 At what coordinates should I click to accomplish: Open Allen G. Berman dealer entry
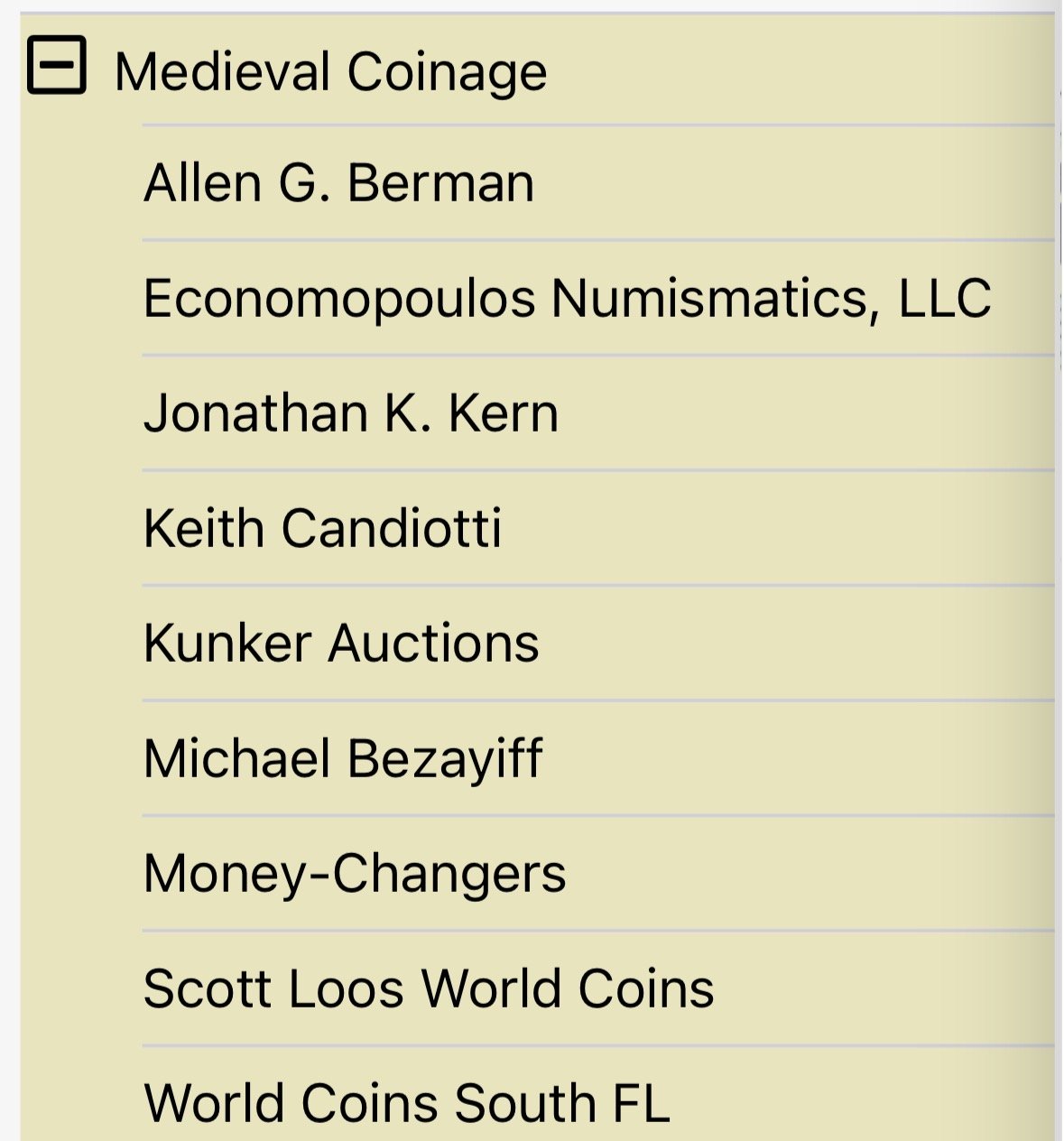click(x=339, y=183)
